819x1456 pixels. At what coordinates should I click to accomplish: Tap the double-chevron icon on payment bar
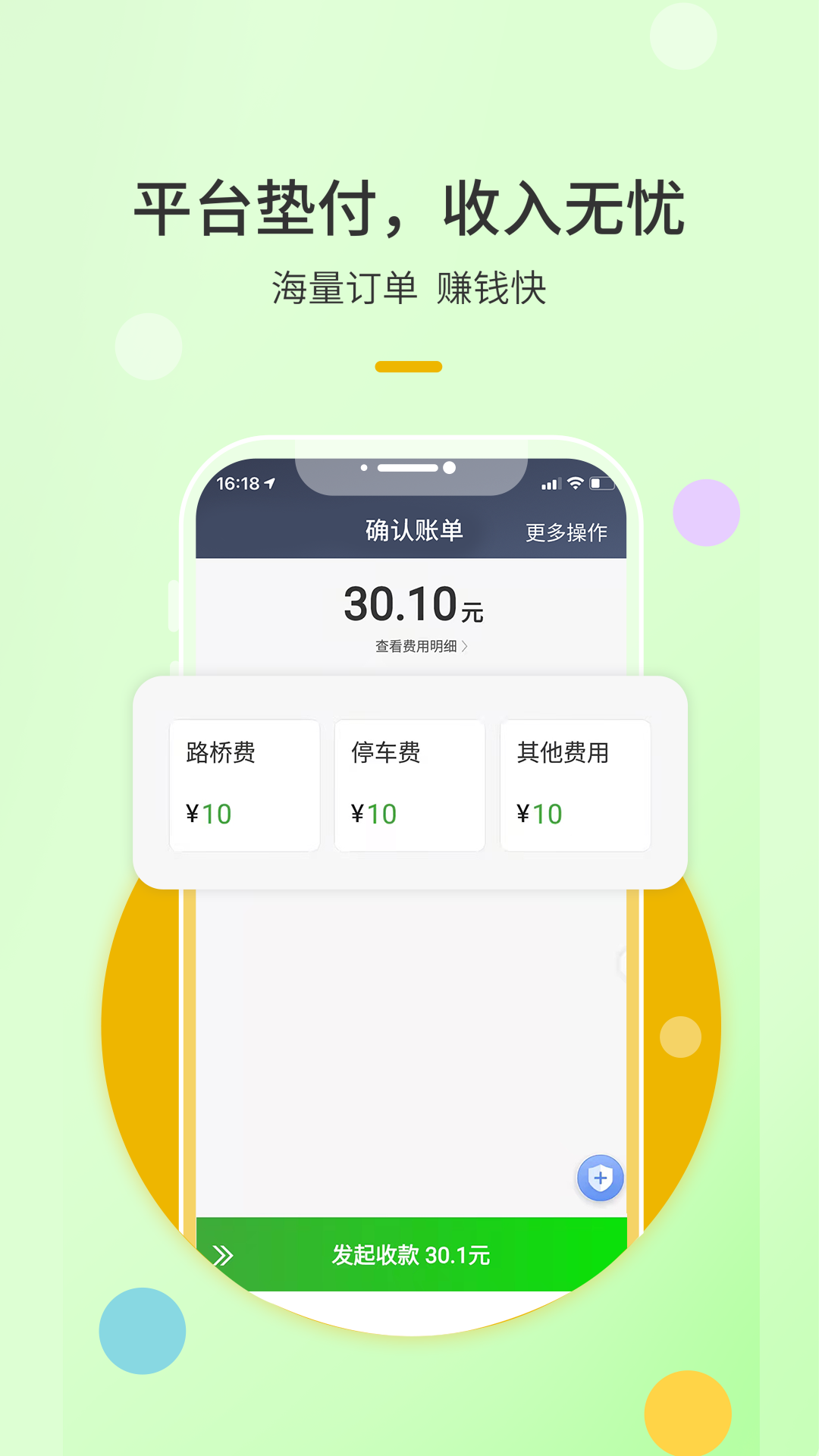tap(224, 1255)
